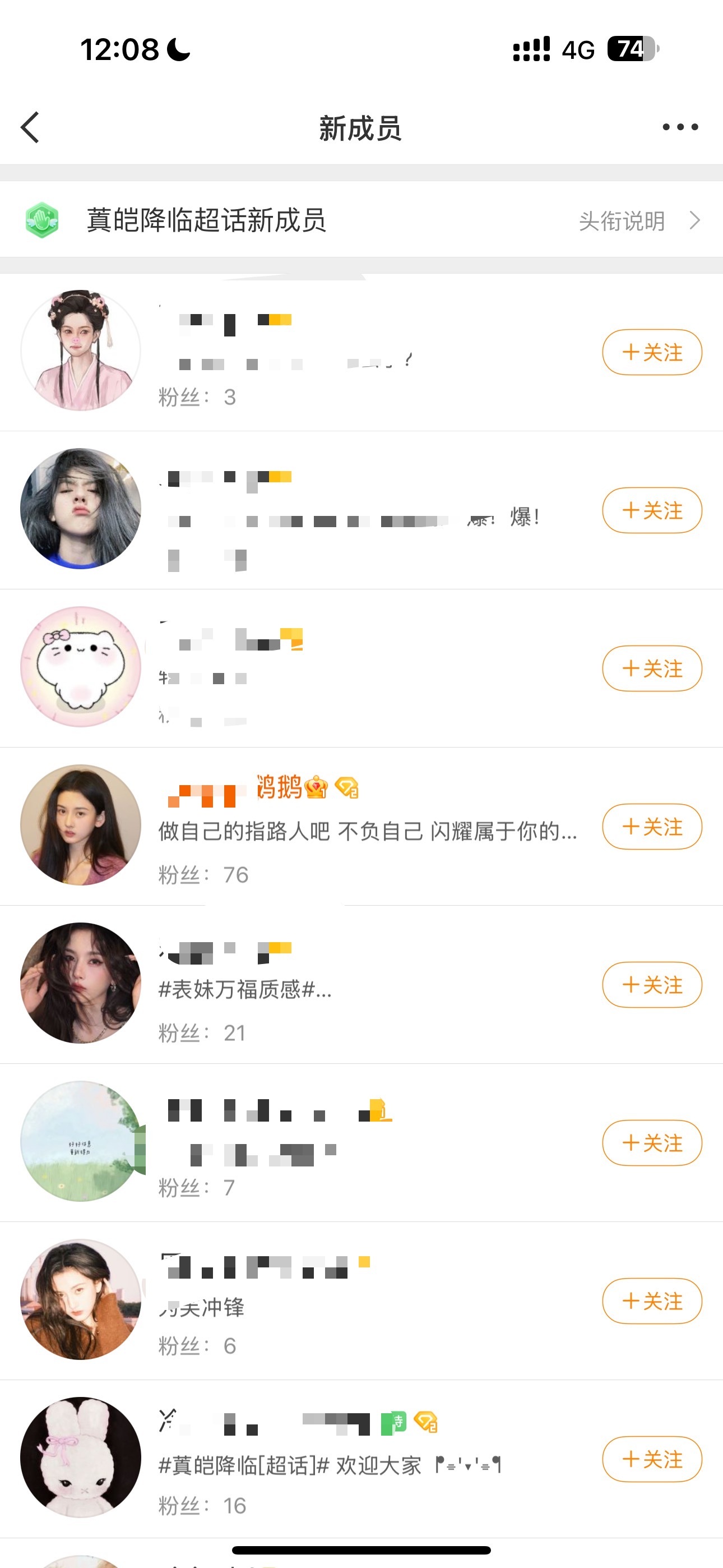Follow the member with the cat avatar
Viewport: 723px width, 1568px height.
(652, 669)
